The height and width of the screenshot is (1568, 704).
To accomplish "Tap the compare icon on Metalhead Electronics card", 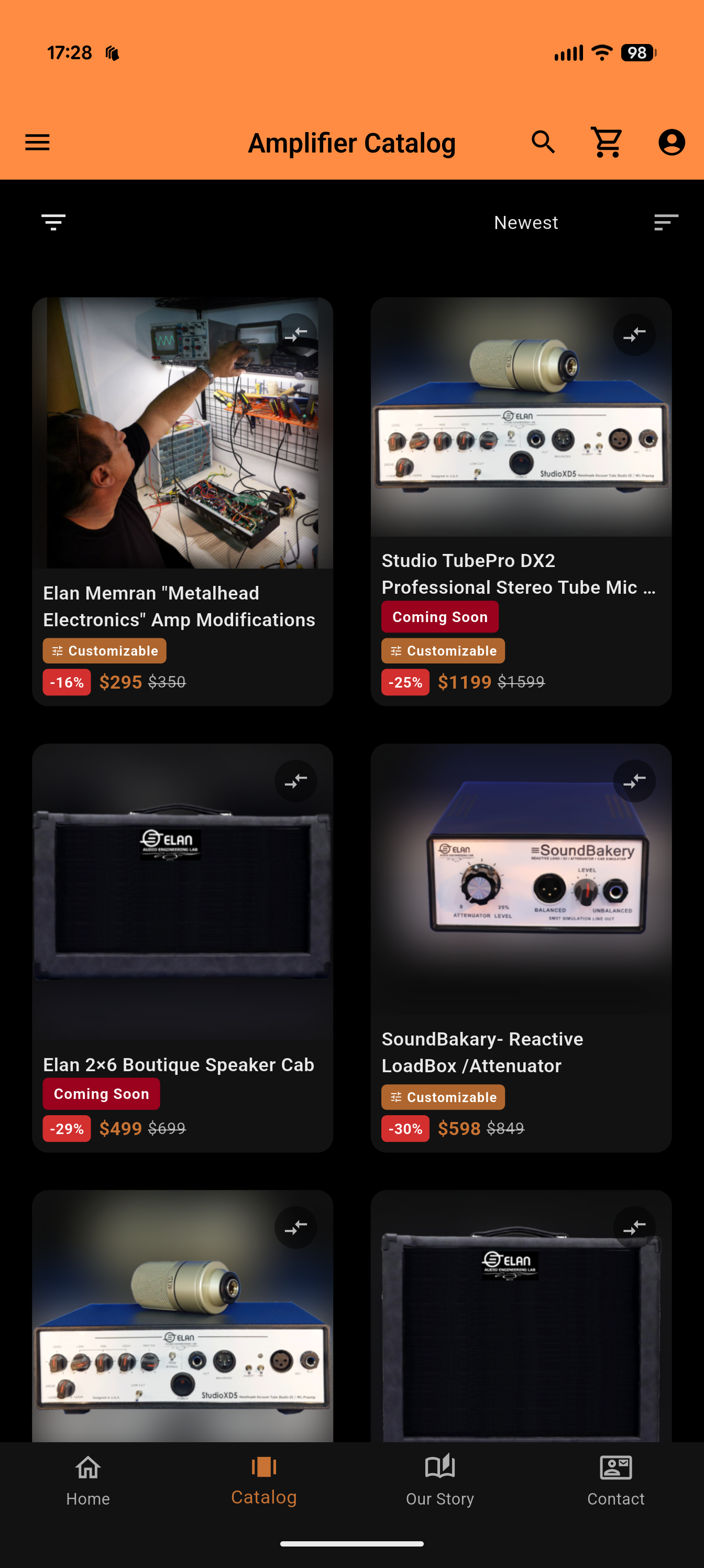I will click(296, 333).
